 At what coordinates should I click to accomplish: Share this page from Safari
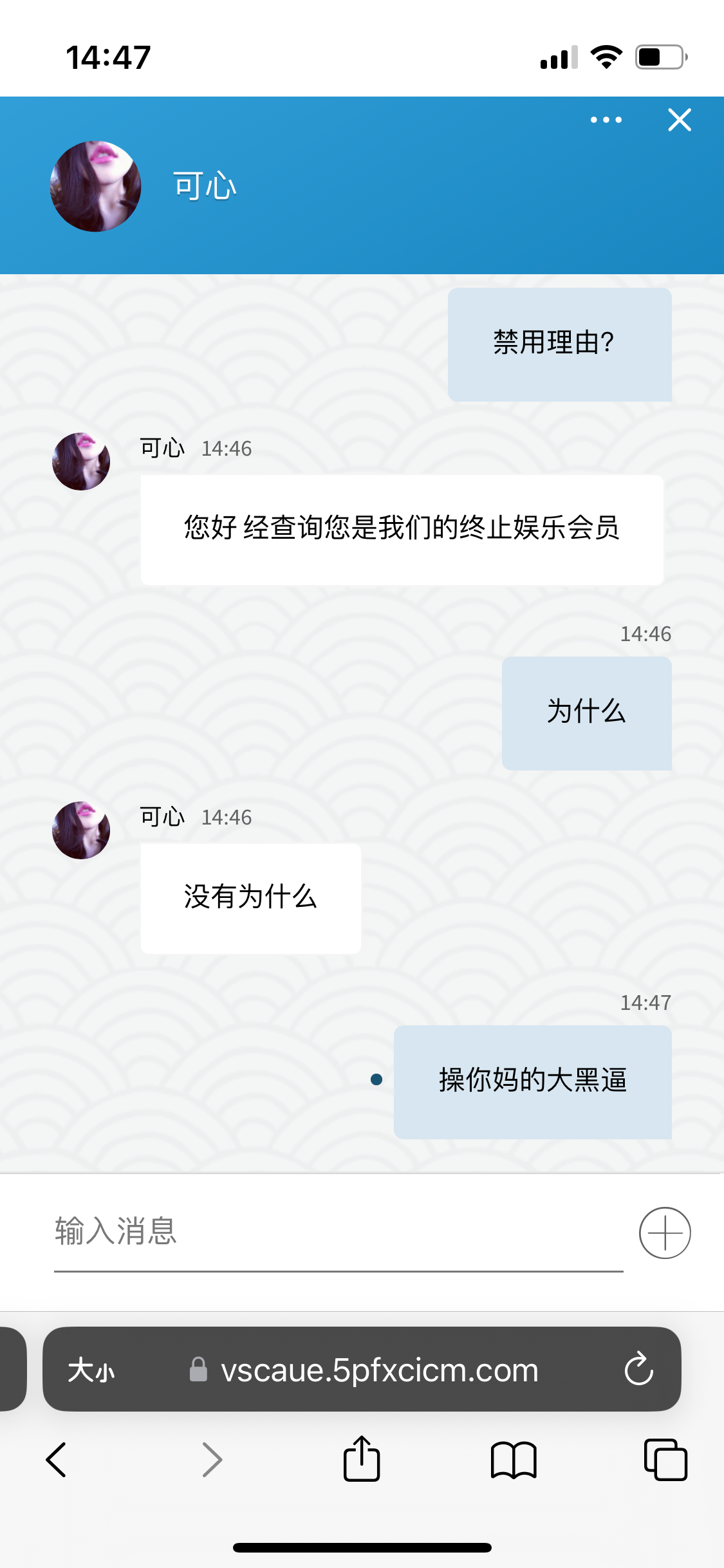362,1459
